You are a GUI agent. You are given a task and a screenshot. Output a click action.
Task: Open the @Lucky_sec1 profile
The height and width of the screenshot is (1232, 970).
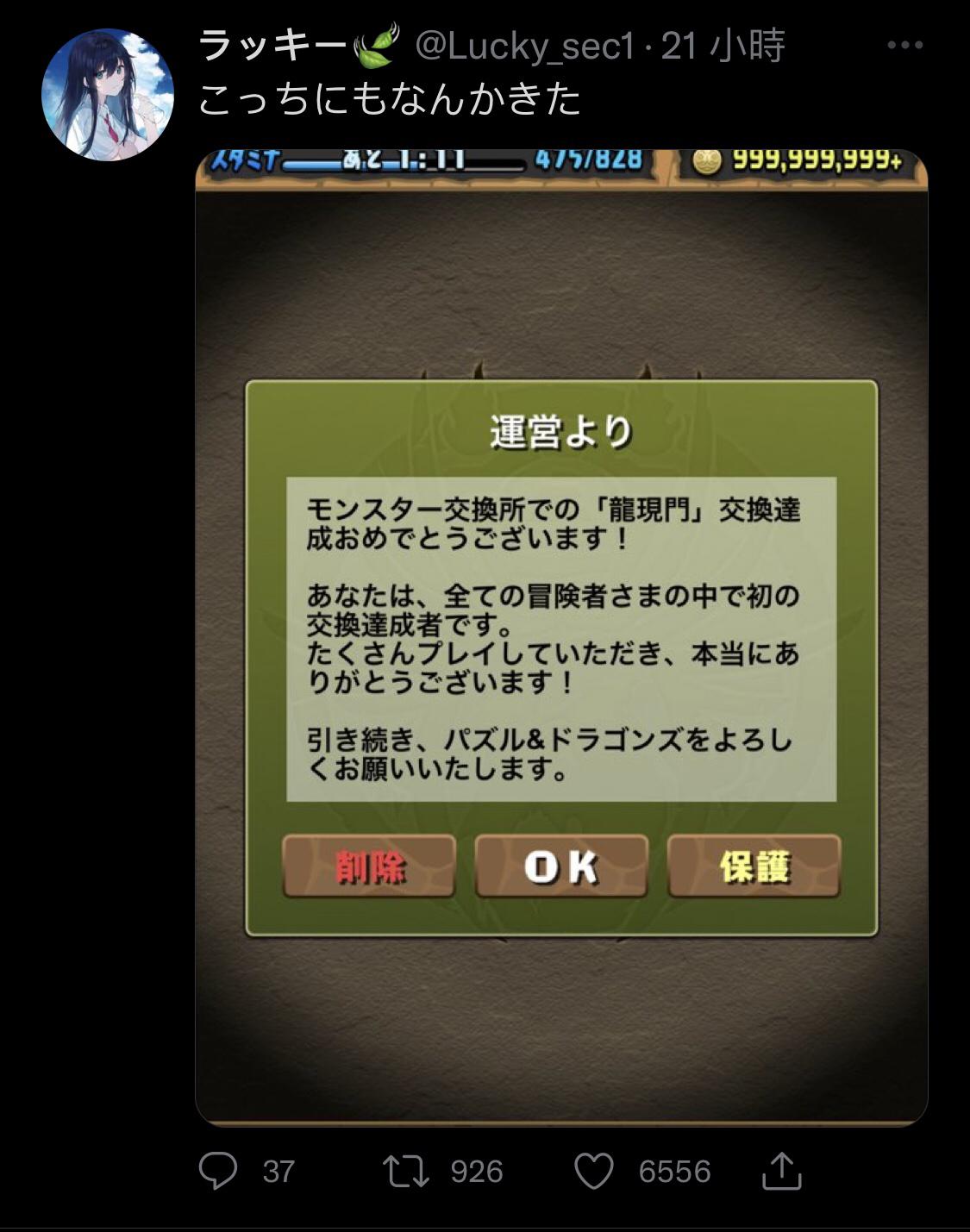[x=526, y=46]
